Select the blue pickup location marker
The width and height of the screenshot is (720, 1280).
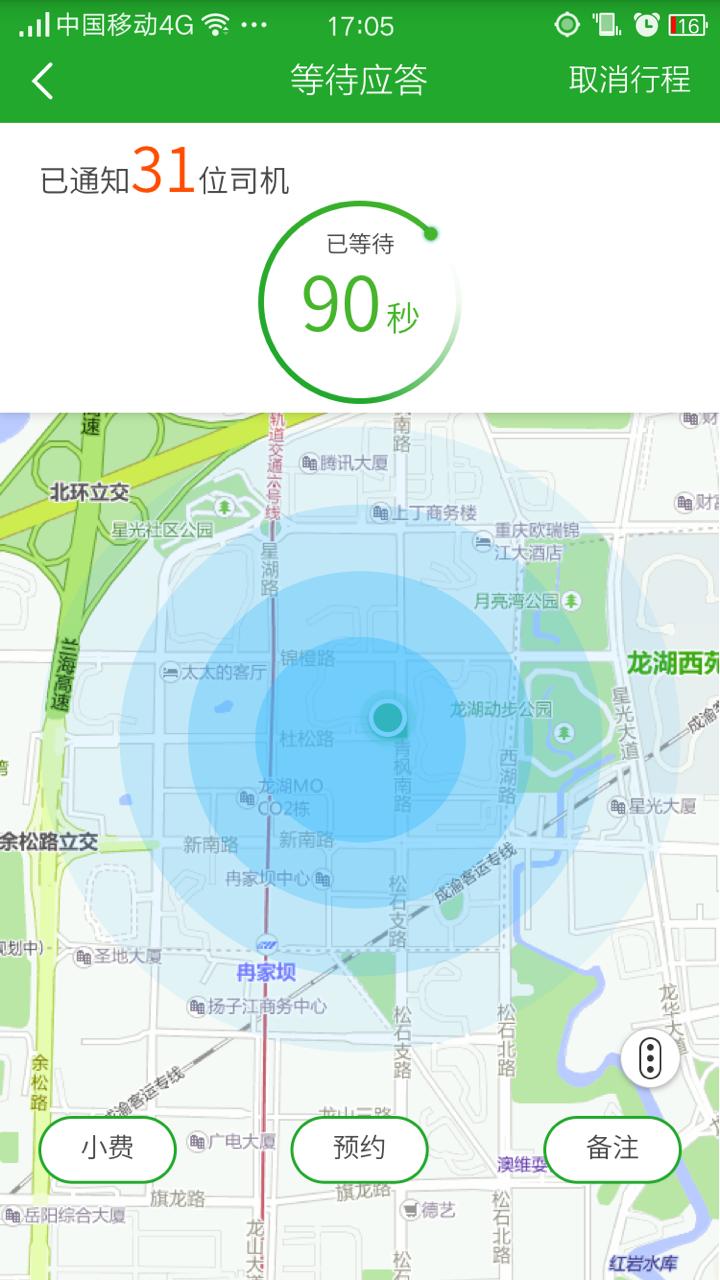pos(388,716)
